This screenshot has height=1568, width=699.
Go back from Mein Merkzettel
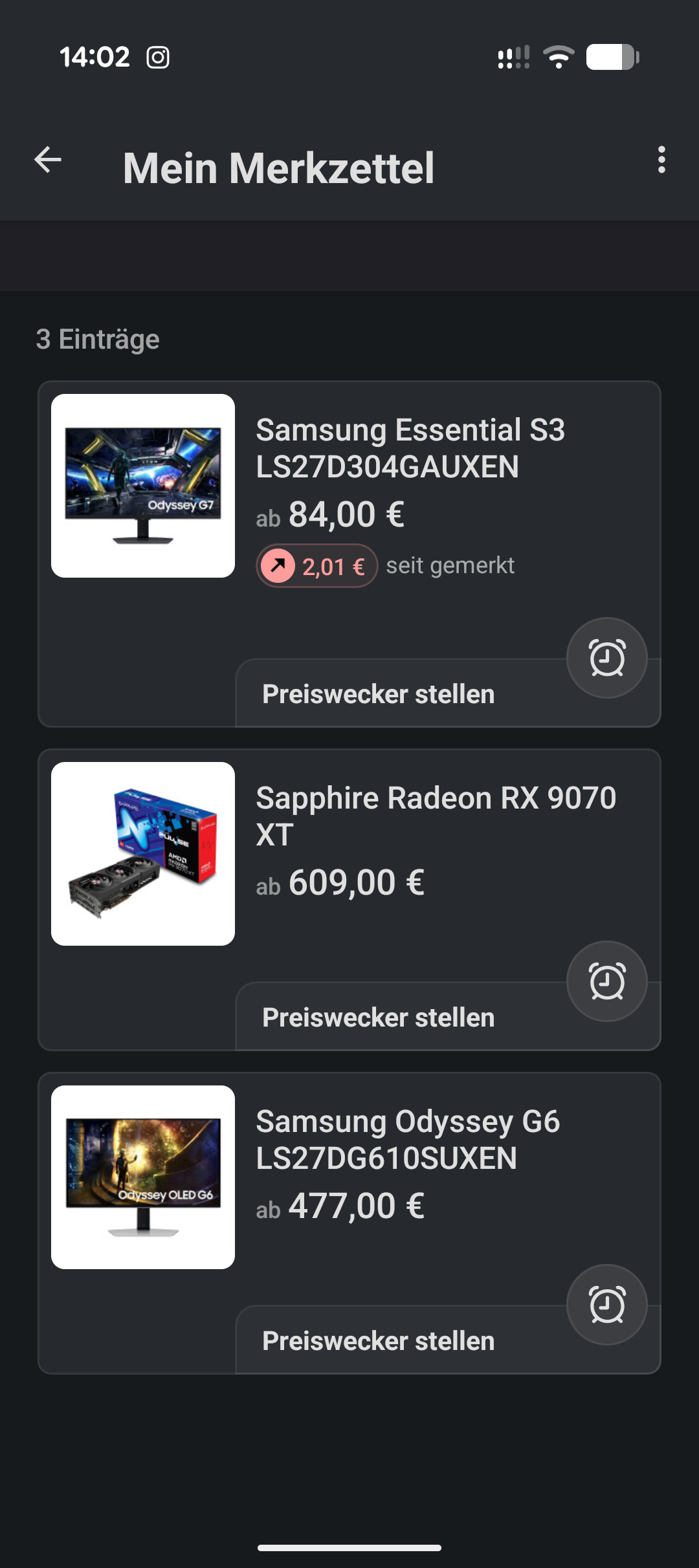[48, 160]
